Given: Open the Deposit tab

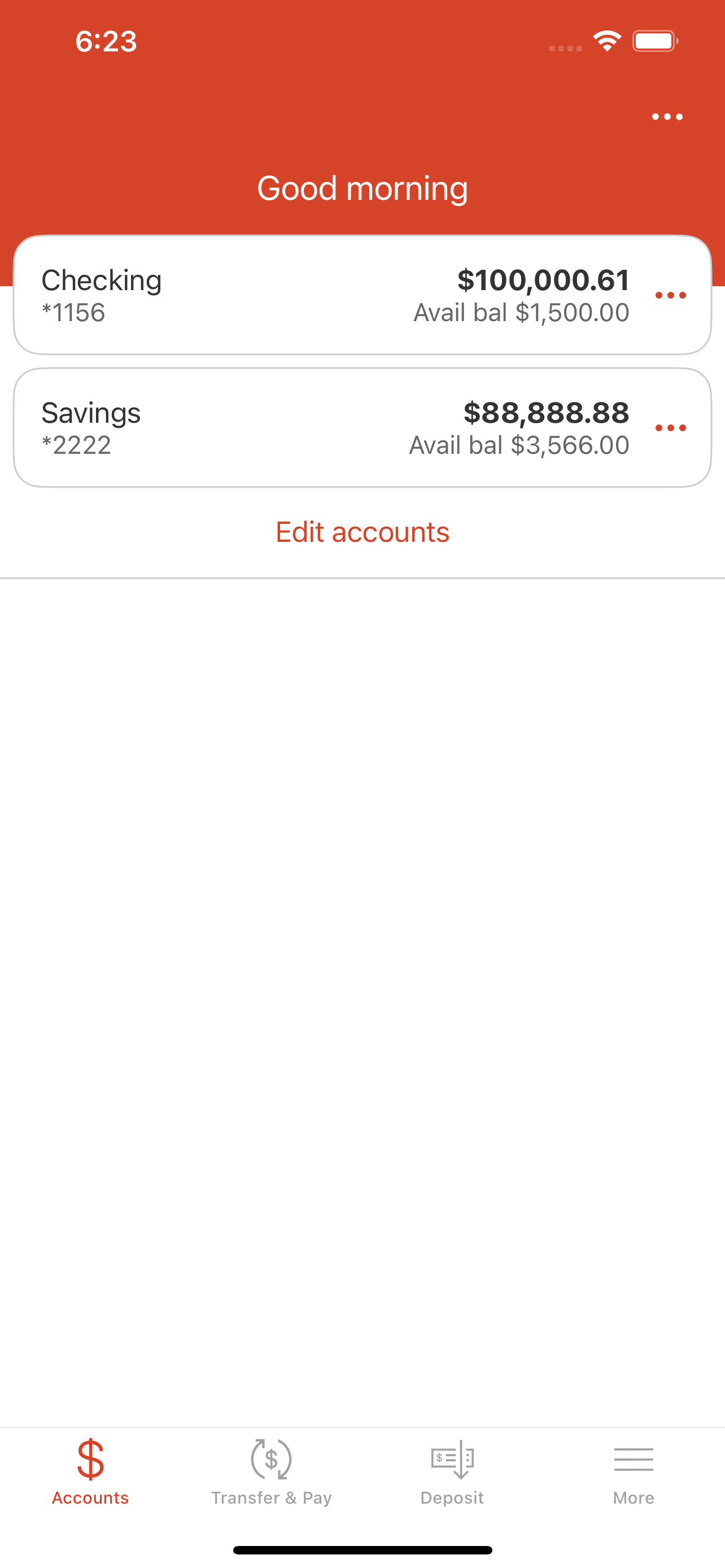Looking at the screenshot, I should (452, 1472).
